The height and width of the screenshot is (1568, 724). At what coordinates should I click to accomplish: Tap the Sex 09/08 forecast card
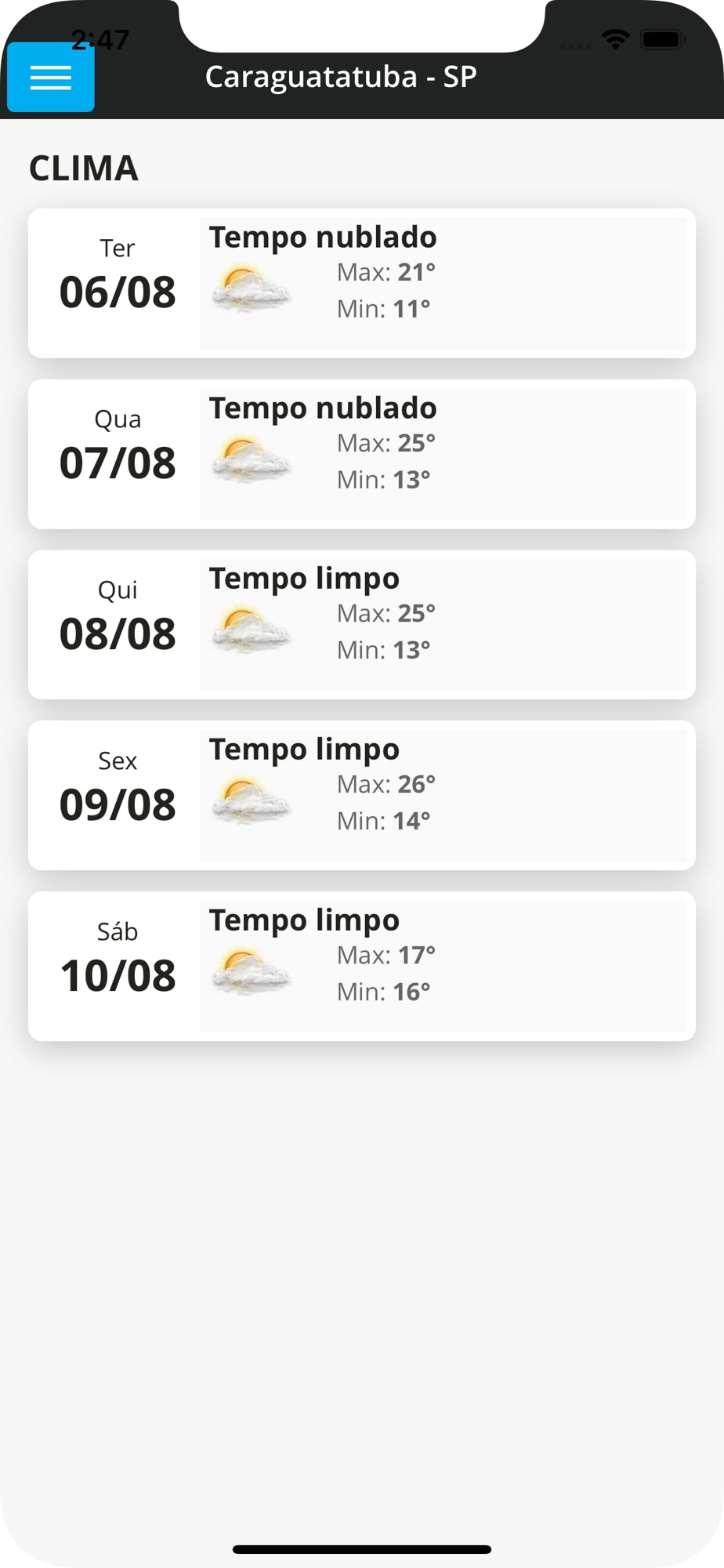pos(362,795)
